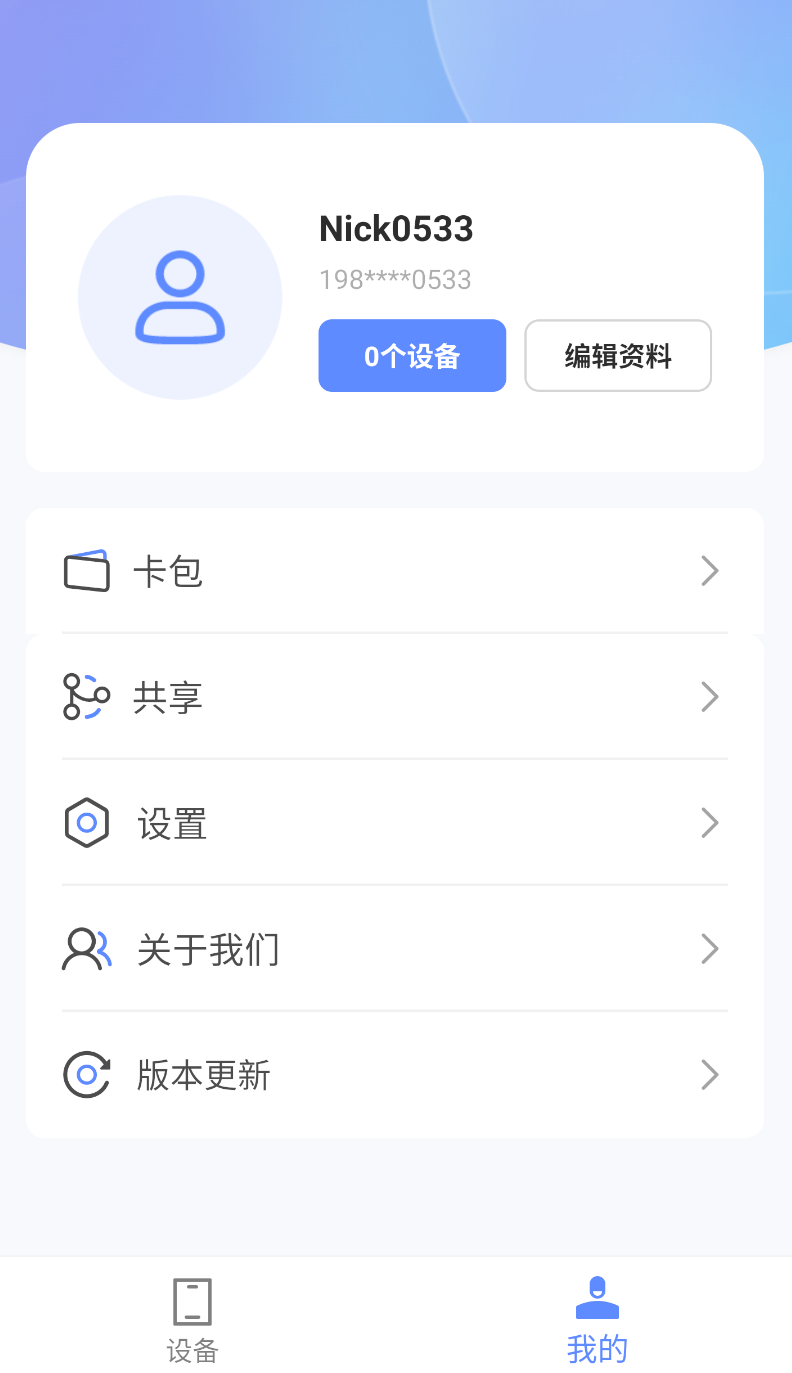Open 编辑资料 to edit profile
Screen dimensions: 792x1373
(x=618, y=355)
